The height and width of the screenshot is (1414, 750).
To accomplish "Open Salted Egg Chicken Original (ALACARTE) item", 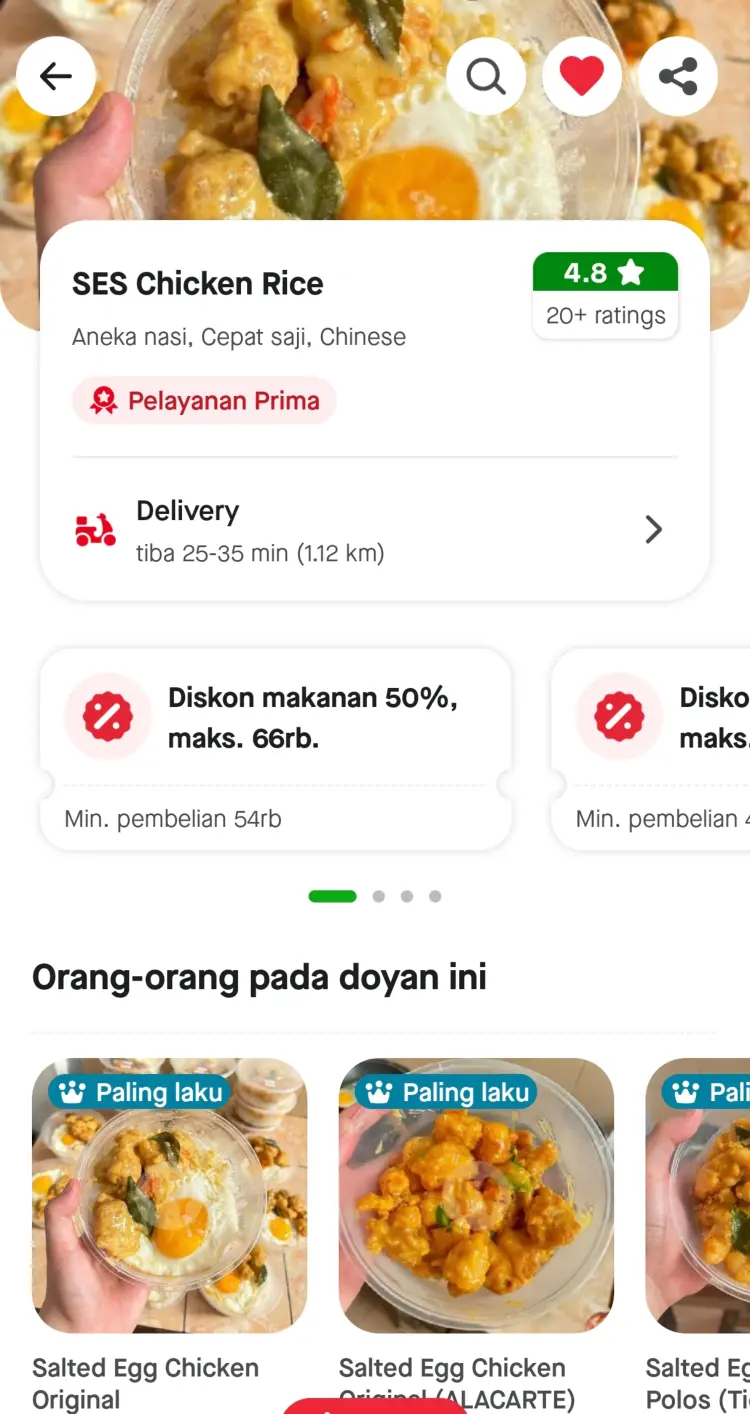I will pos(475,1196).
